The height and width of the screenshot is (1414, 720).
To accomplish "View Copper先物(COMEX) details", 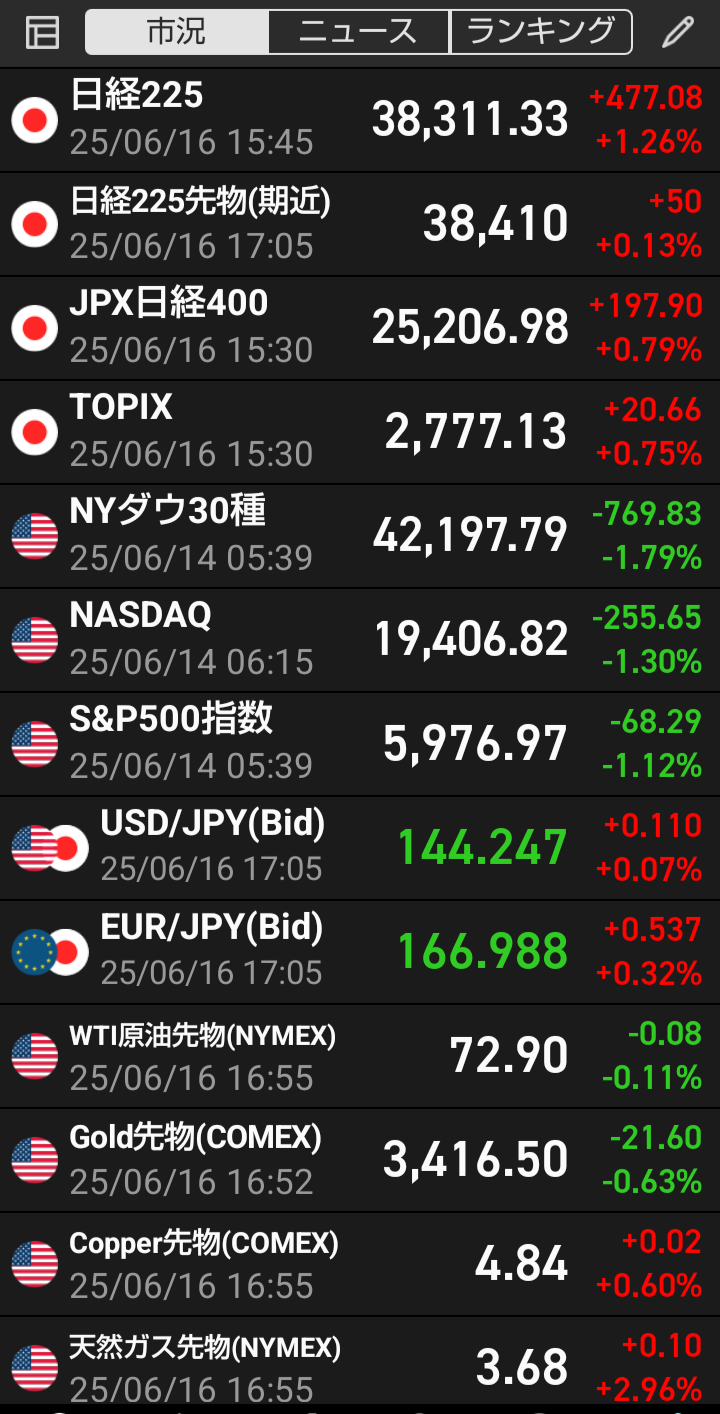I will tap(360, 1264).
